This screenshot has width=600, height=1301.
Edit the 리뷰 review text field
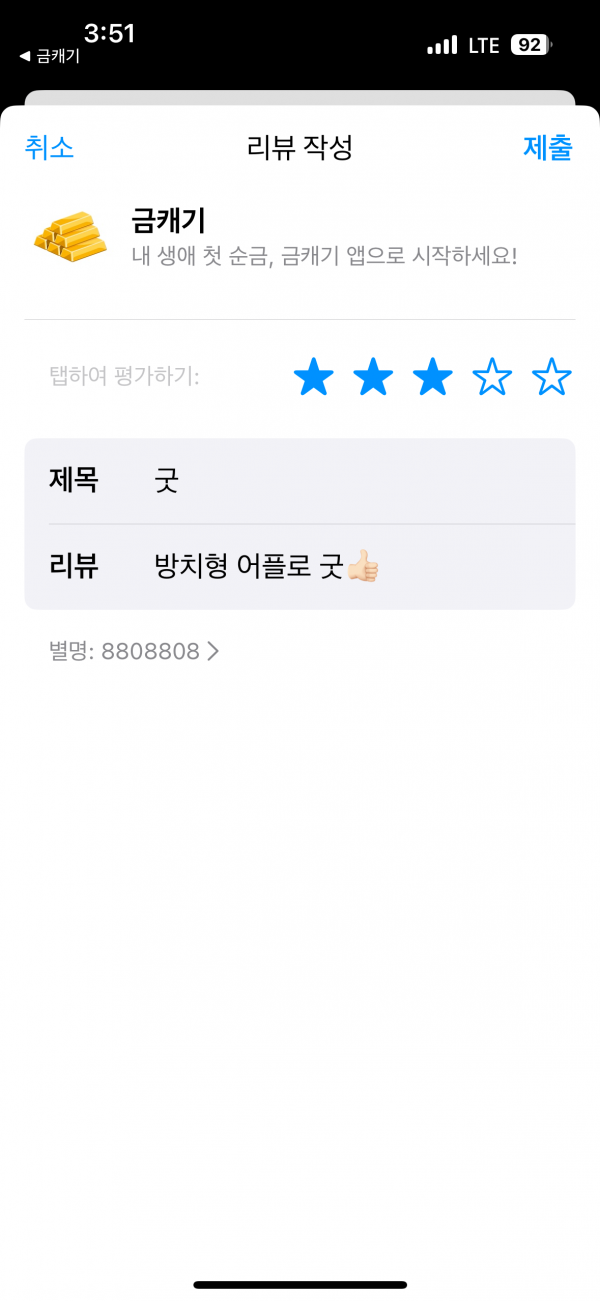(300, 567)
